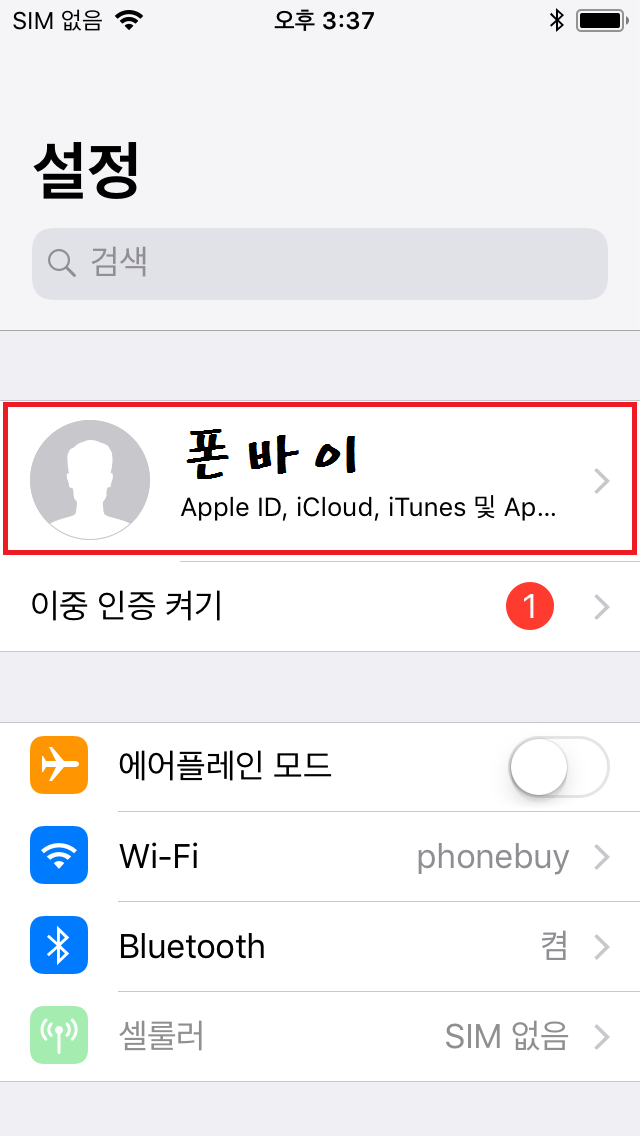
Task: Toggle the 에어플레인 모드 switch
Action: (x=558, y=767)
